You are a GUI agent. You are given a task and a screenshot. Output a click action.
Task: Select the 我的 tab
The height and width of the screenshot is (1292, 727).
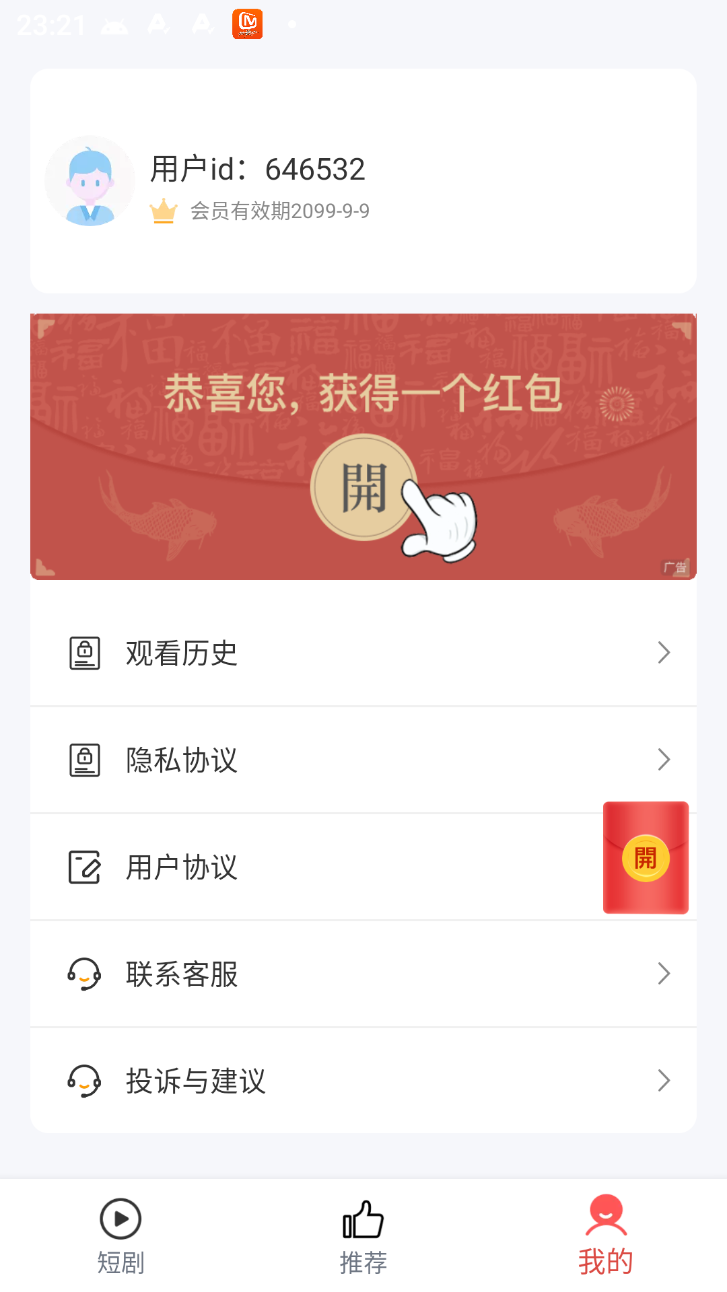pos(605,1236)
